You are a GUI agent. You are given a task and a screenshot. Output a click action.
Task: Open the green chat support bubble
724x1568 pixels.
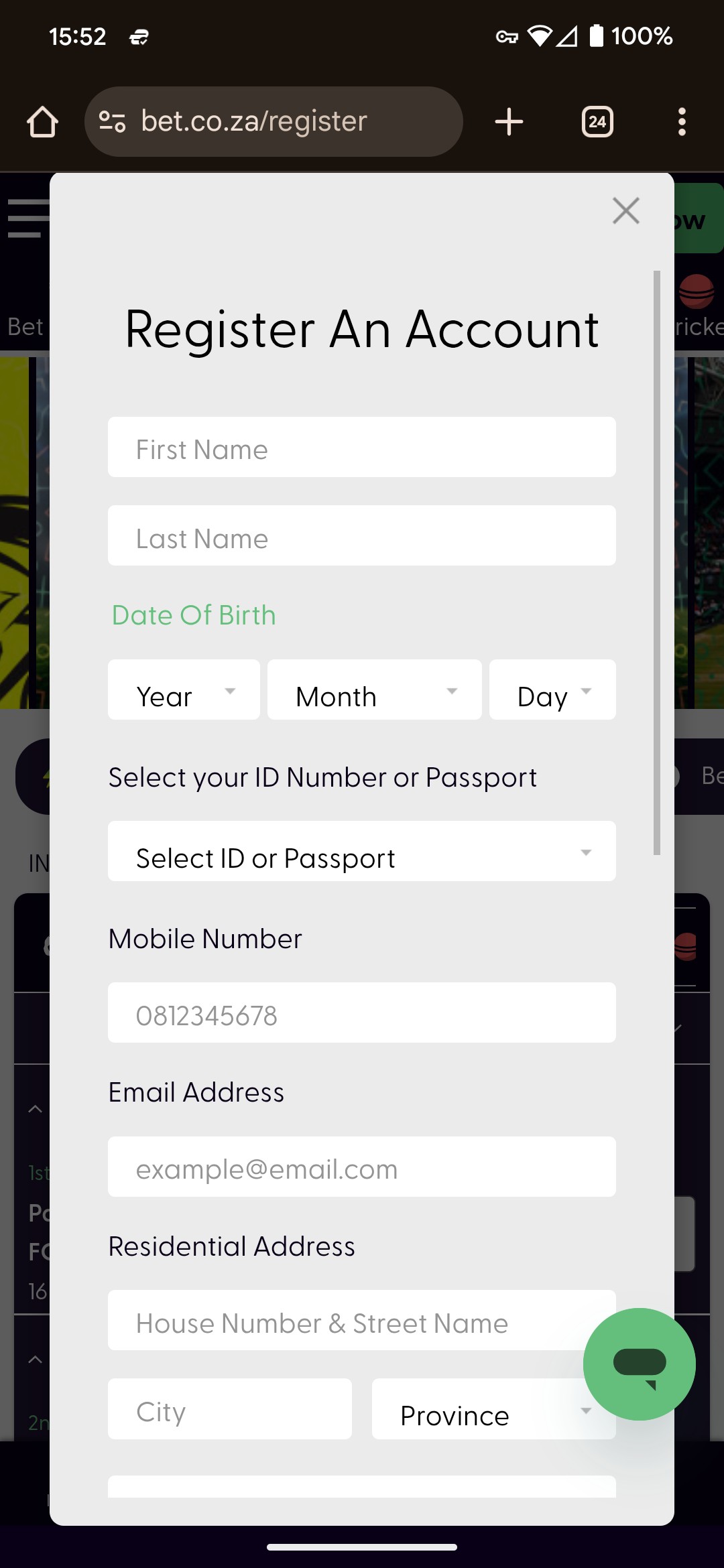pos(640,1364)
